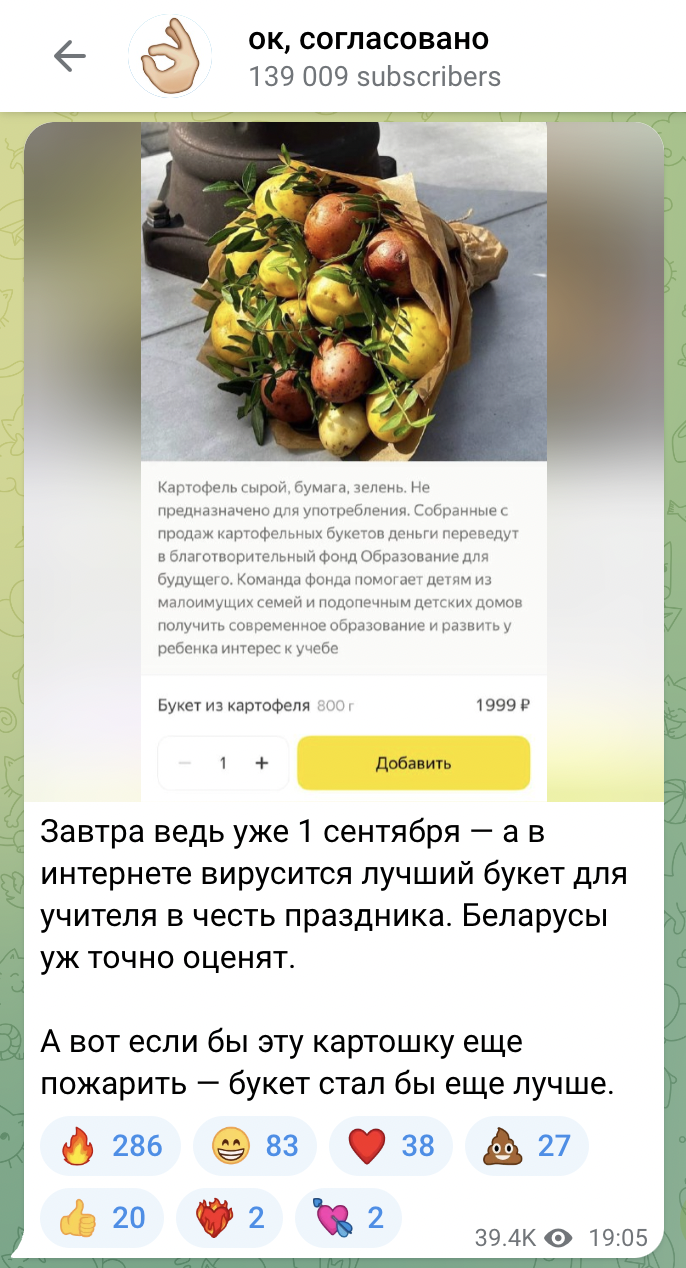686x1268 pixels.
Task: Go back using the arrow icon
Action: click(69, 56)
